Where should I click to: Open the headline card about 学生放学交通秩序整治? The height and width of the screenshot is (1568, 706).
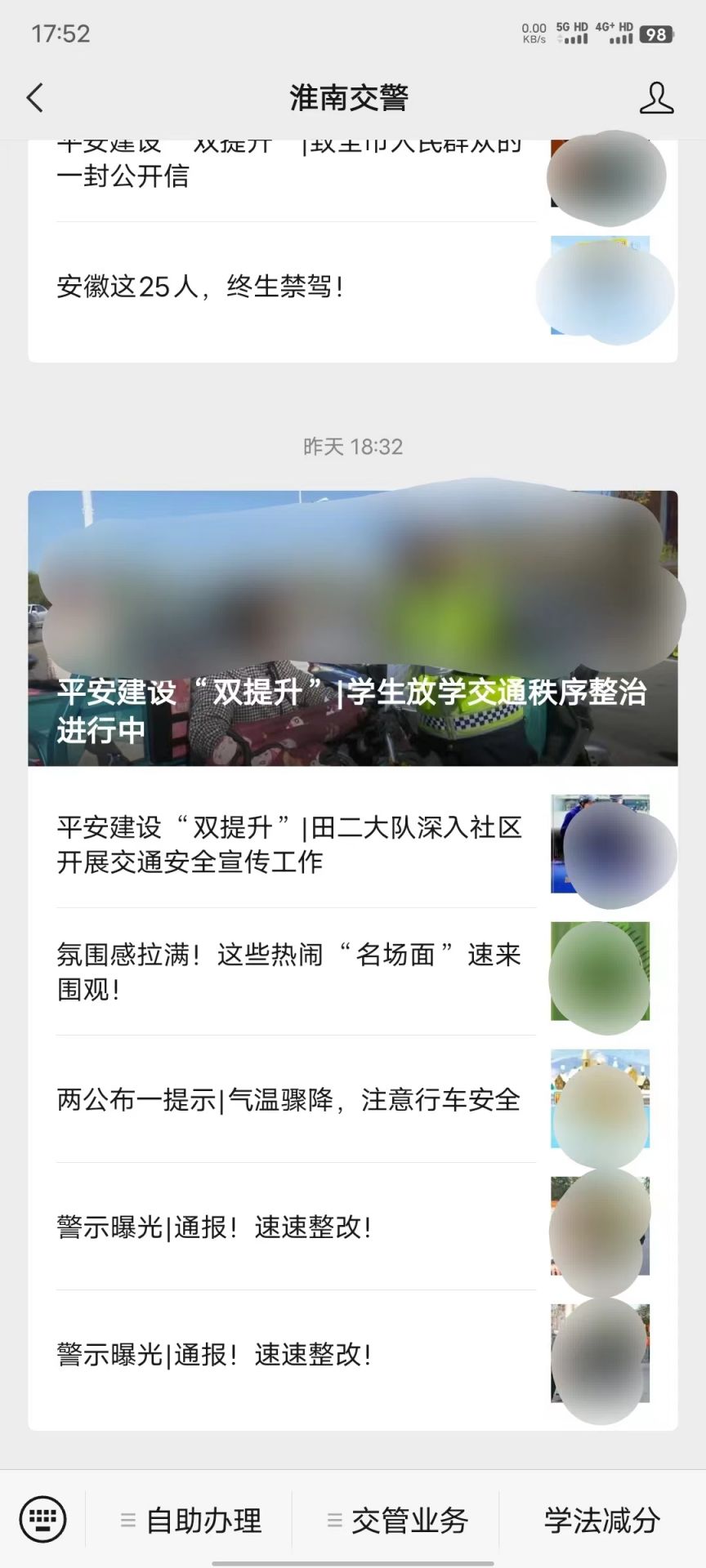(x=352, y=628)
